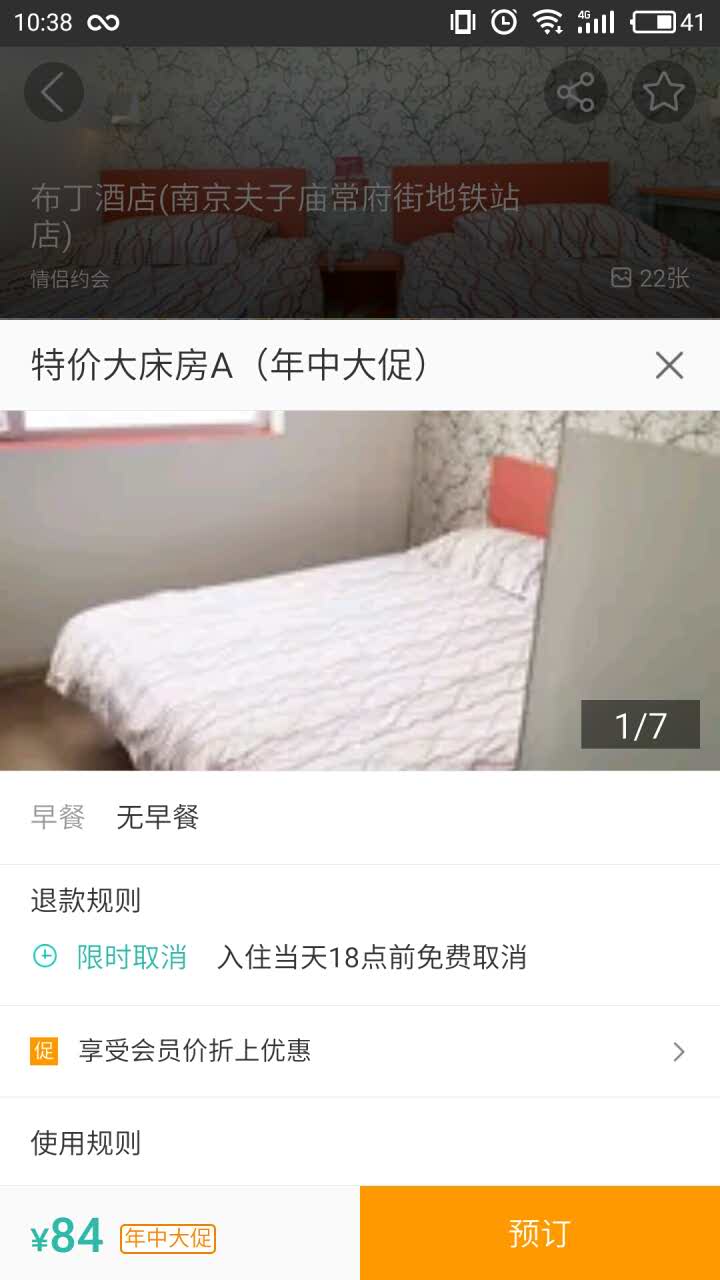
Task: View the 22张 hotel photos
Action: pos(651,278)
